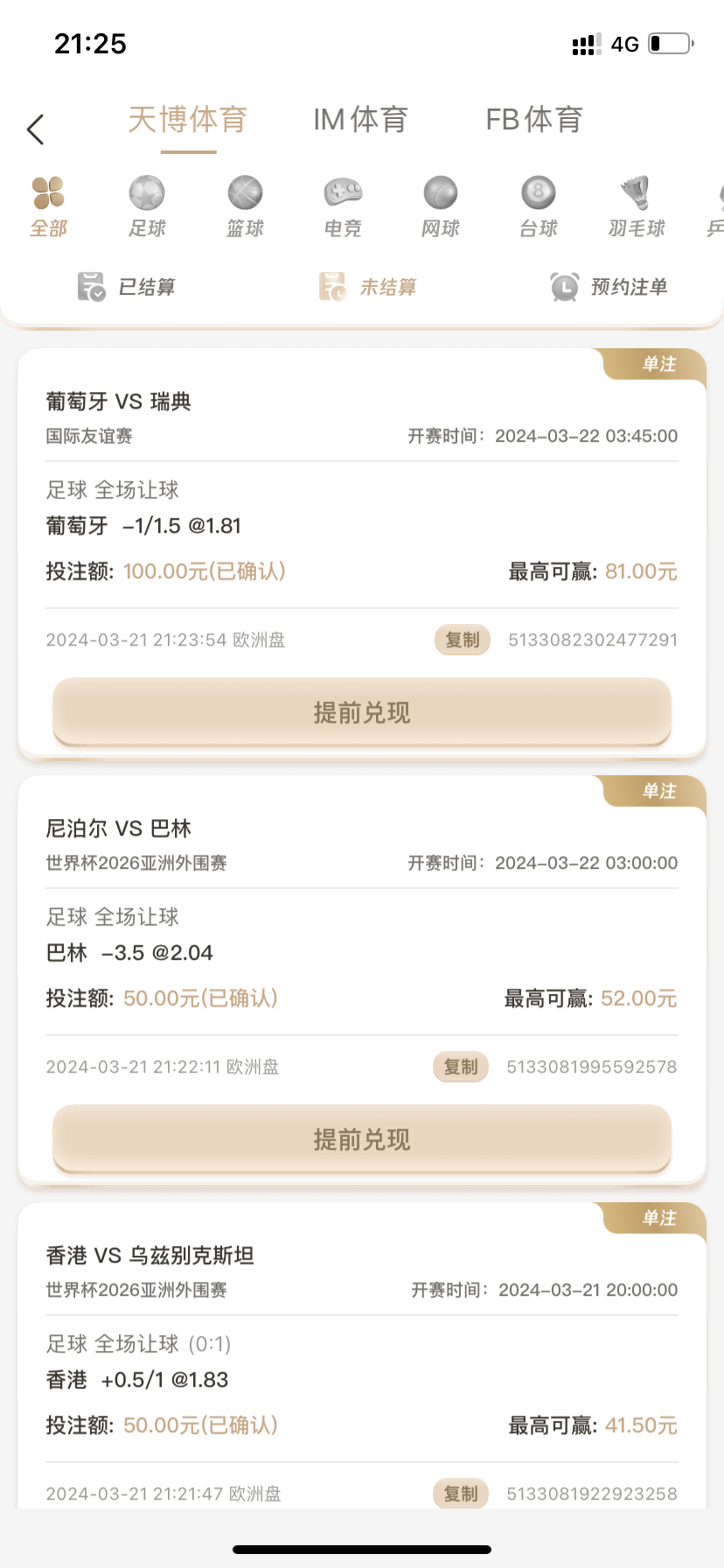The image size is (724, 1568).
Task: Filter bets by 羽毛球
Action: [637, 207]
